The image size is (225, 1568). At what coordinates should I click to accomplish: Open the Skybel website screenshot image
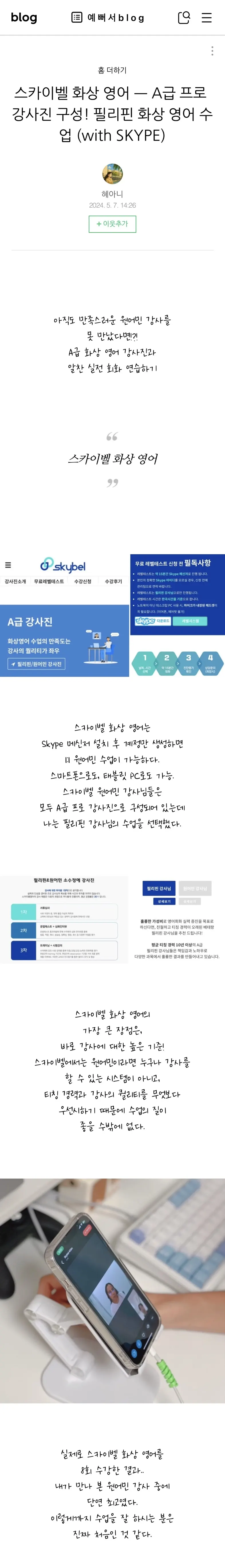(112, 615)
